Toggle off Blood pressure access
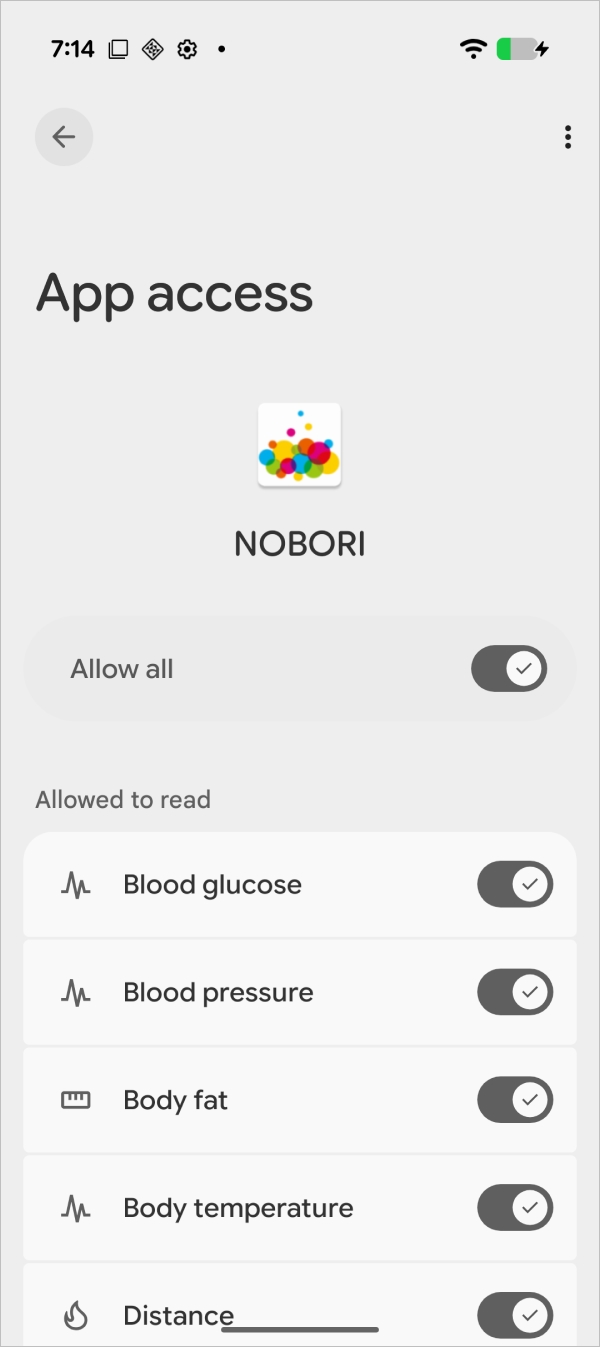 [x=515, y=993]
